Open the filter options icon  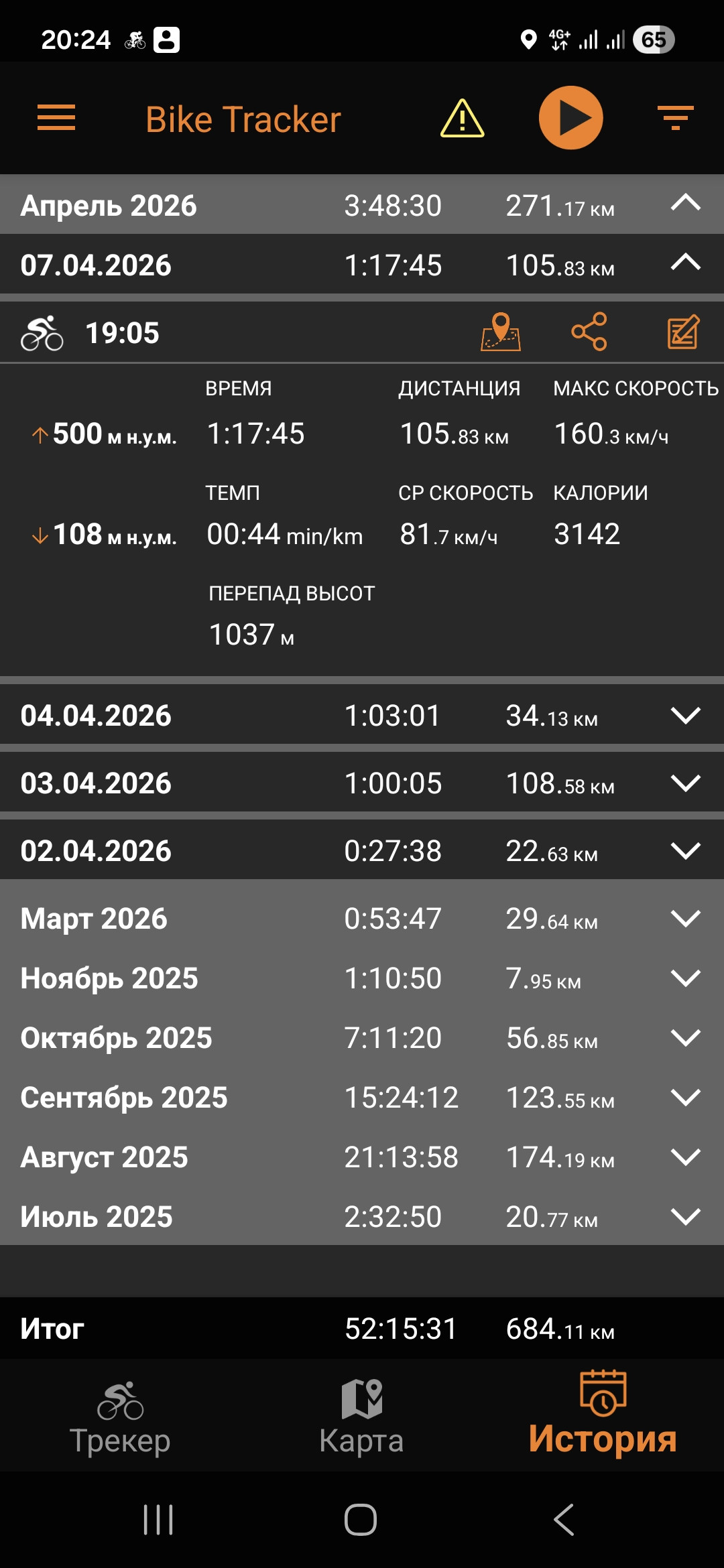[675, 118]
